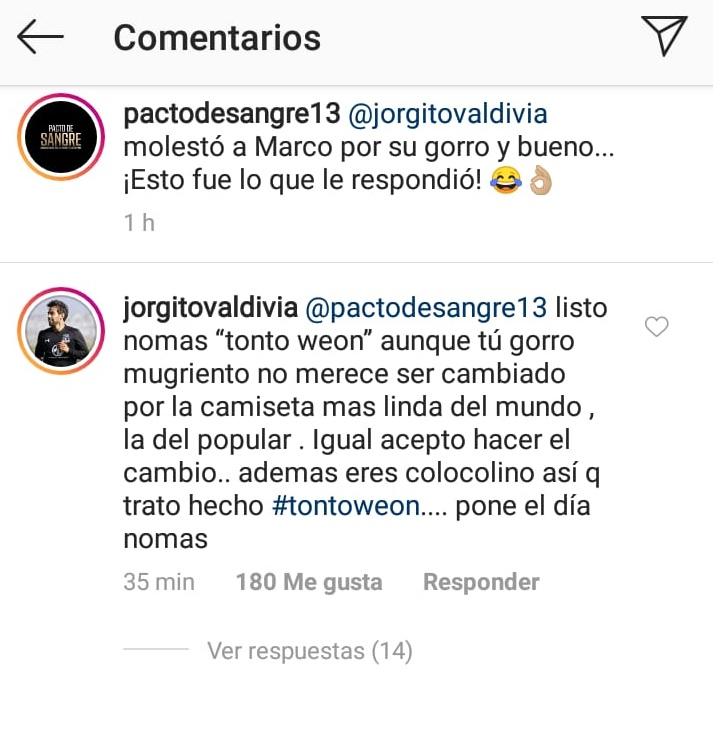
Task: View the 180 Me gusta likes list
Action: tap(308, 582)
